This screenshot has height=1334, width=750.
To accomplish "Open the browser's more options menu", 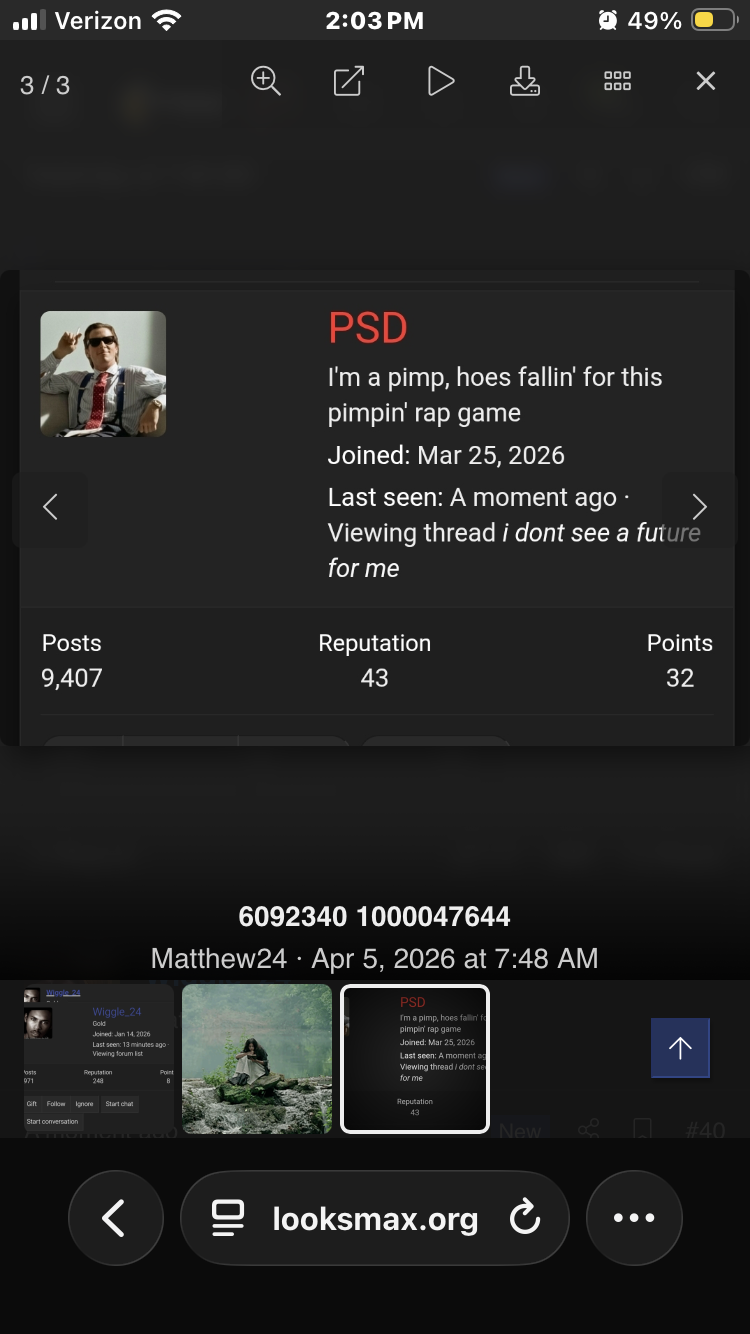I will (634, 1218).
